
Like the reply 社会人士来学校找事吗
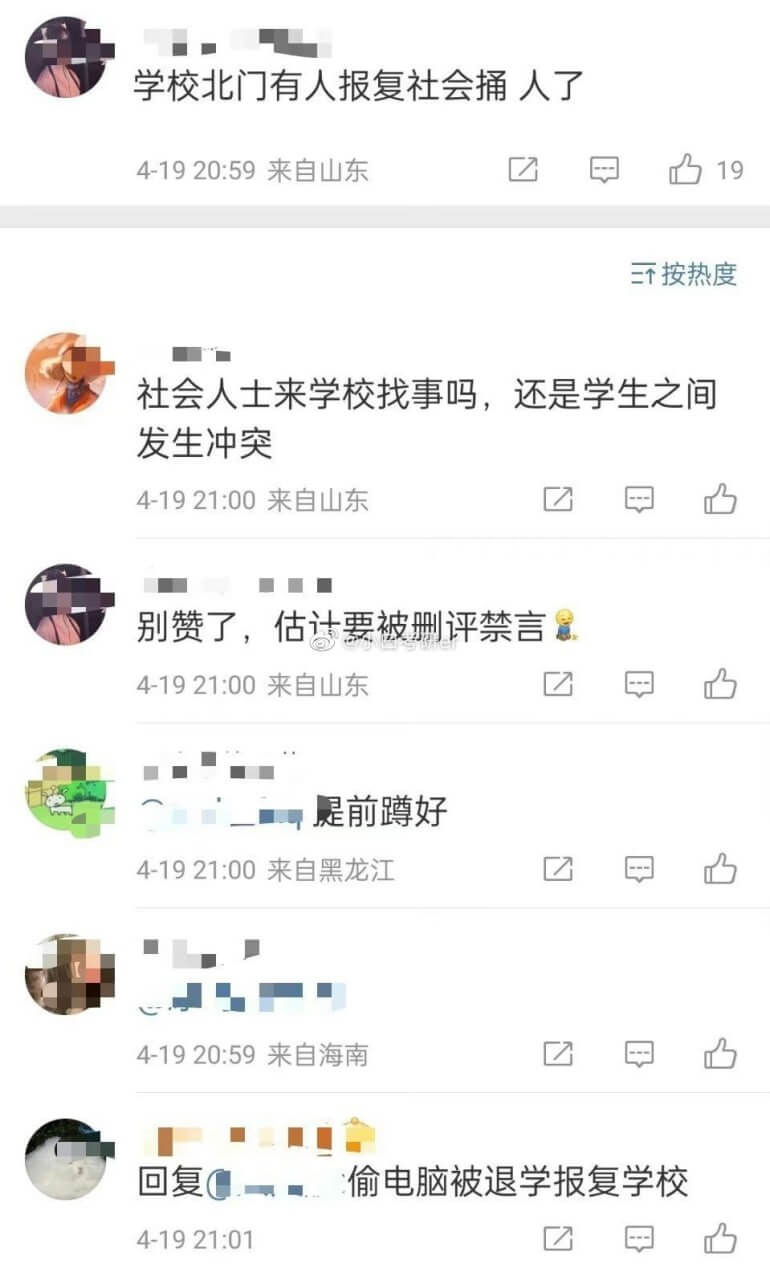(x=720, y=499)
